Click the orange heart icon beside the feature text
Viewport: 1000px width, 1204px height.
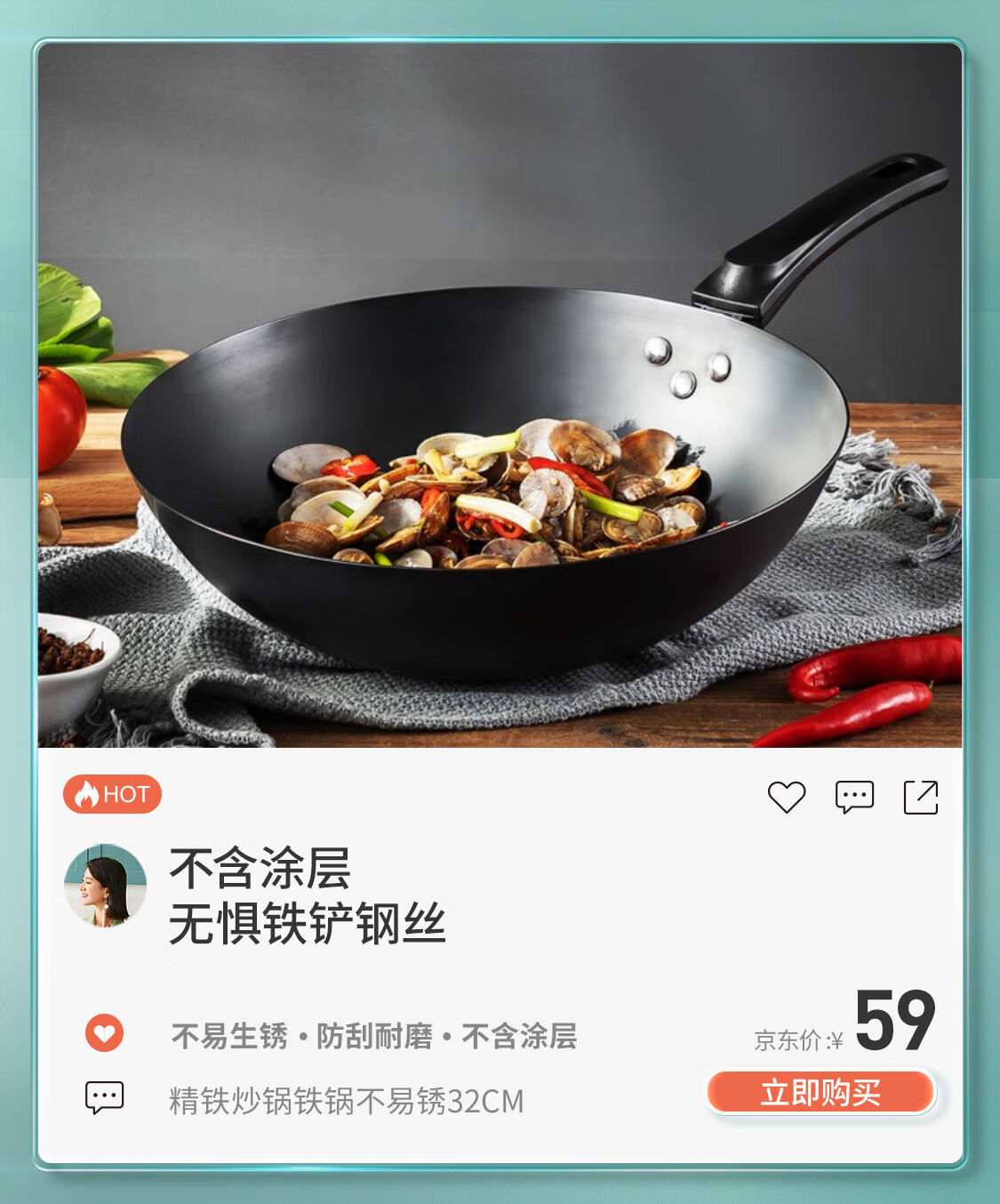click(x=106, y=1035)
